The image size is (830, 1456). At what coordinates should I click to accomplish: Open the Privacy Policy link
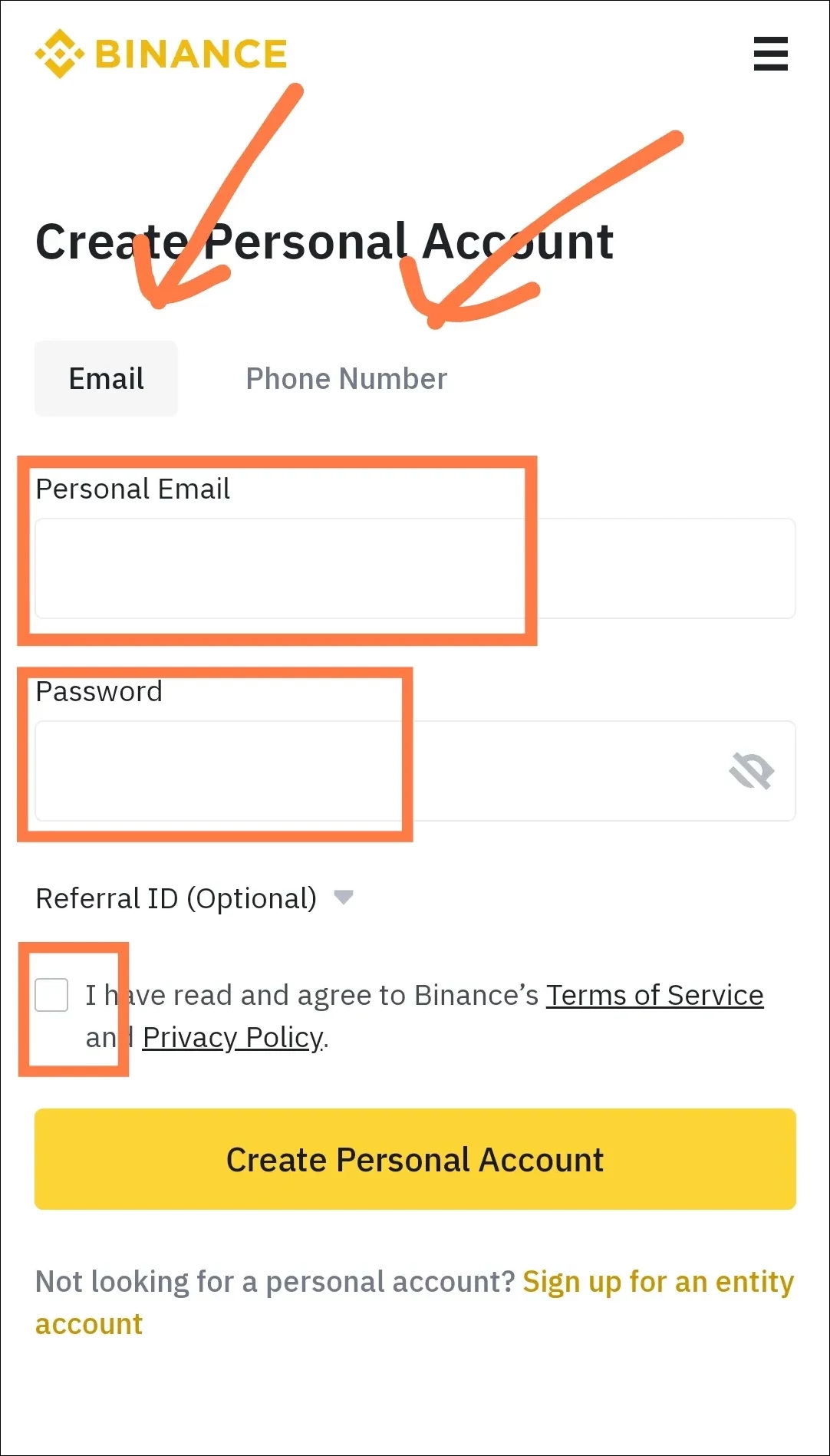233,1037
